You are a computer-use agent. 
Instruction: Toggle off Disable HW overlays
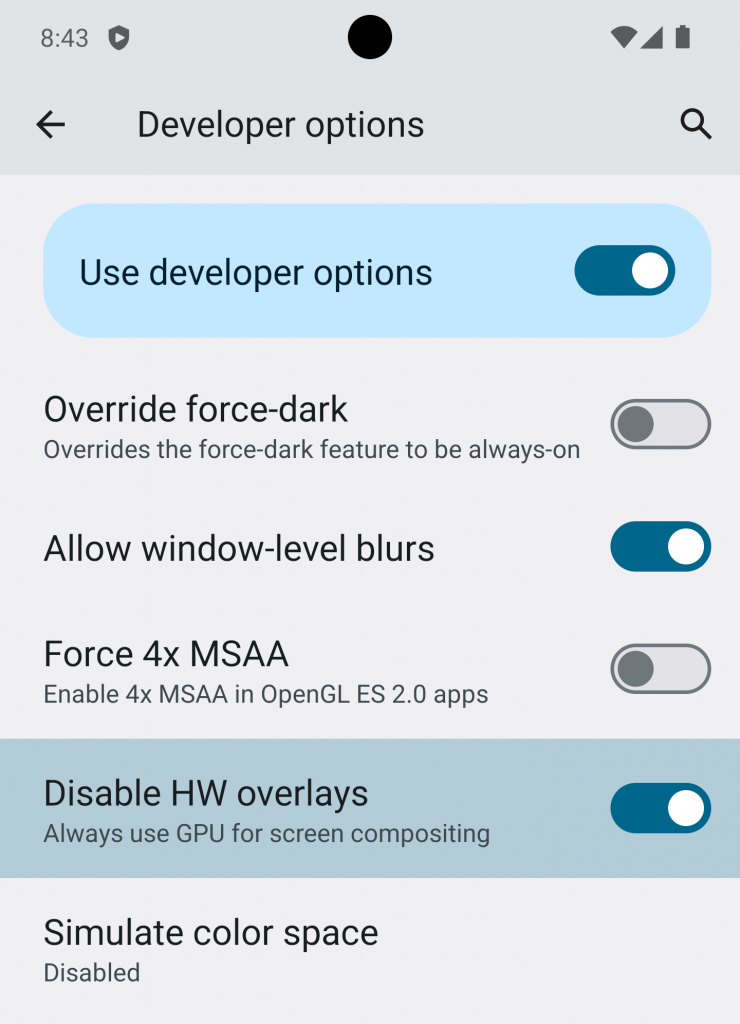(x=660, y=808)
